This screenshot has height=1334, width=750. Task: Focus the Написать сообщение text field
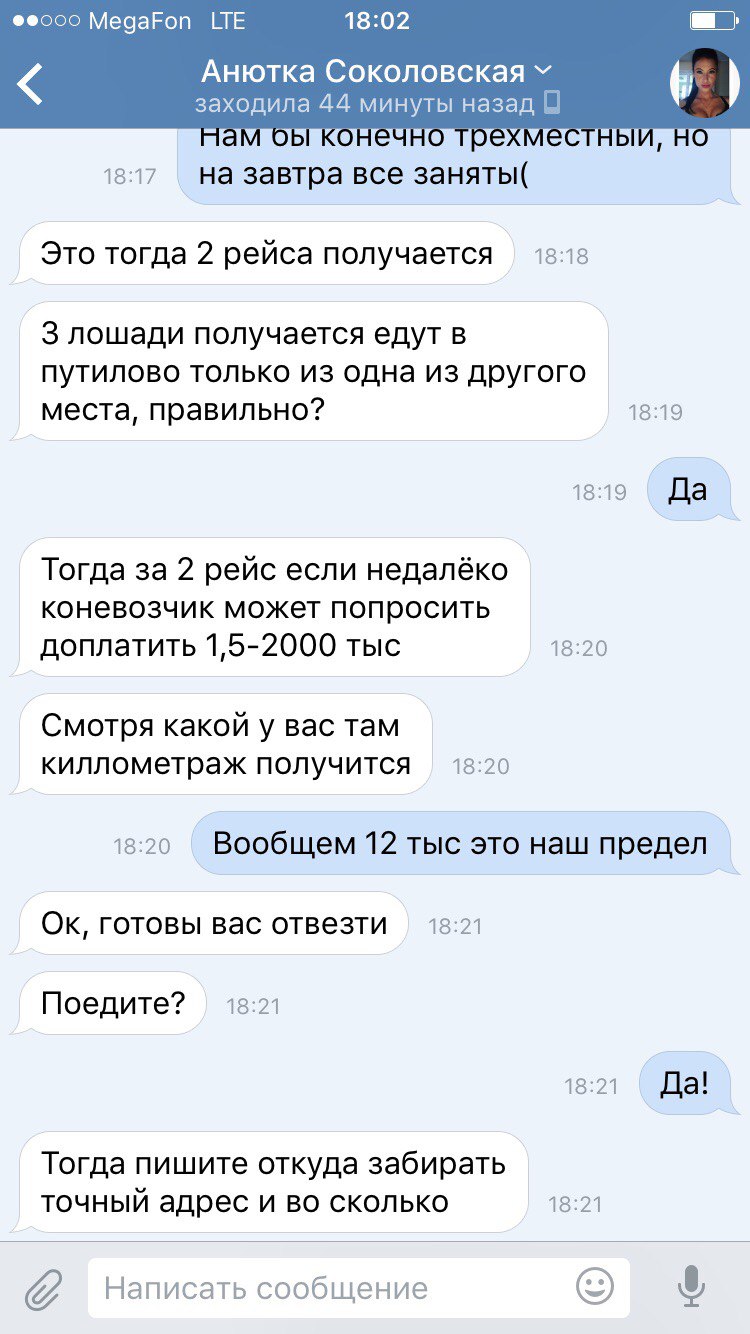point(330,1287)
